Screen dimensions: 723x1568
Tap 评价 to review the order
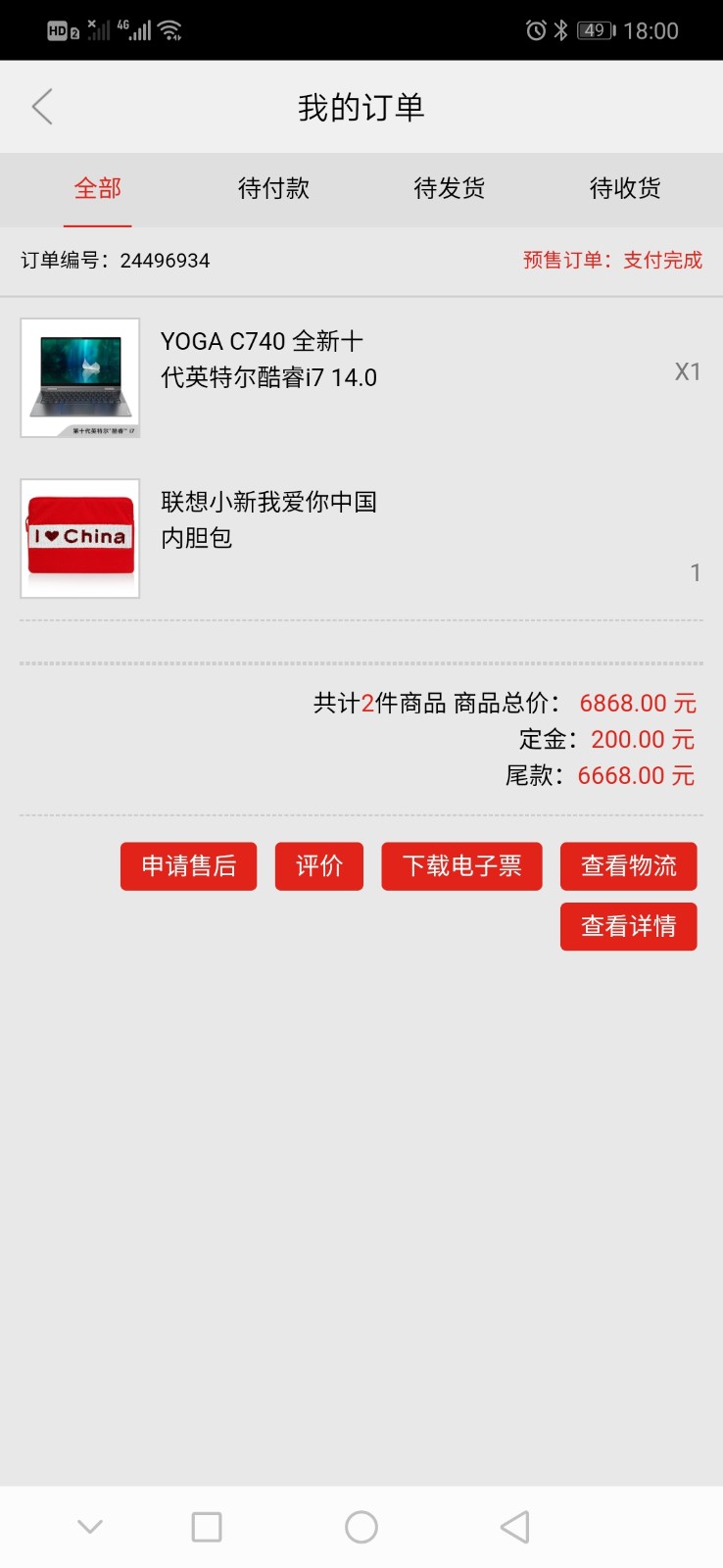[318, 866]
